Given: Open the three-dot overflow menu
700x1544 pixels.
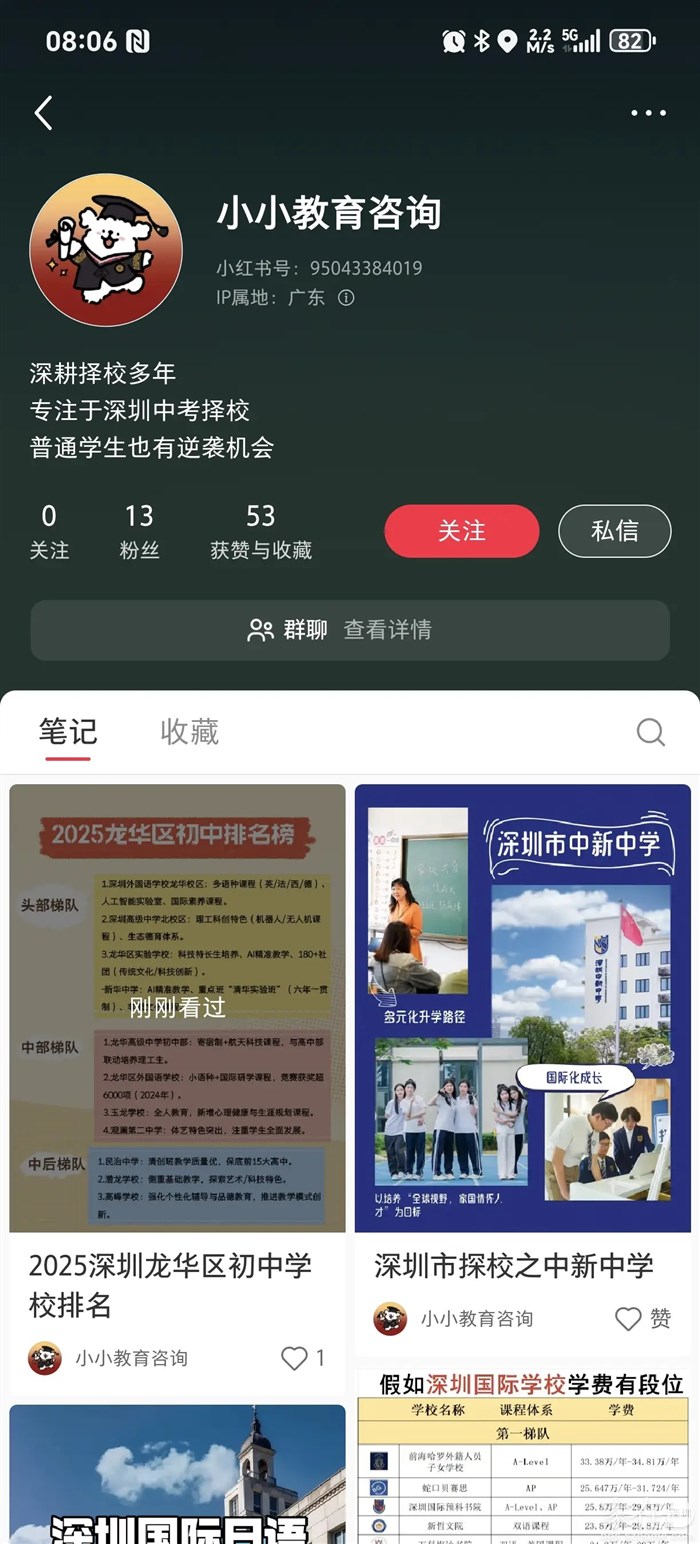Looking at the screenshot, I should [x=648, y=113].
